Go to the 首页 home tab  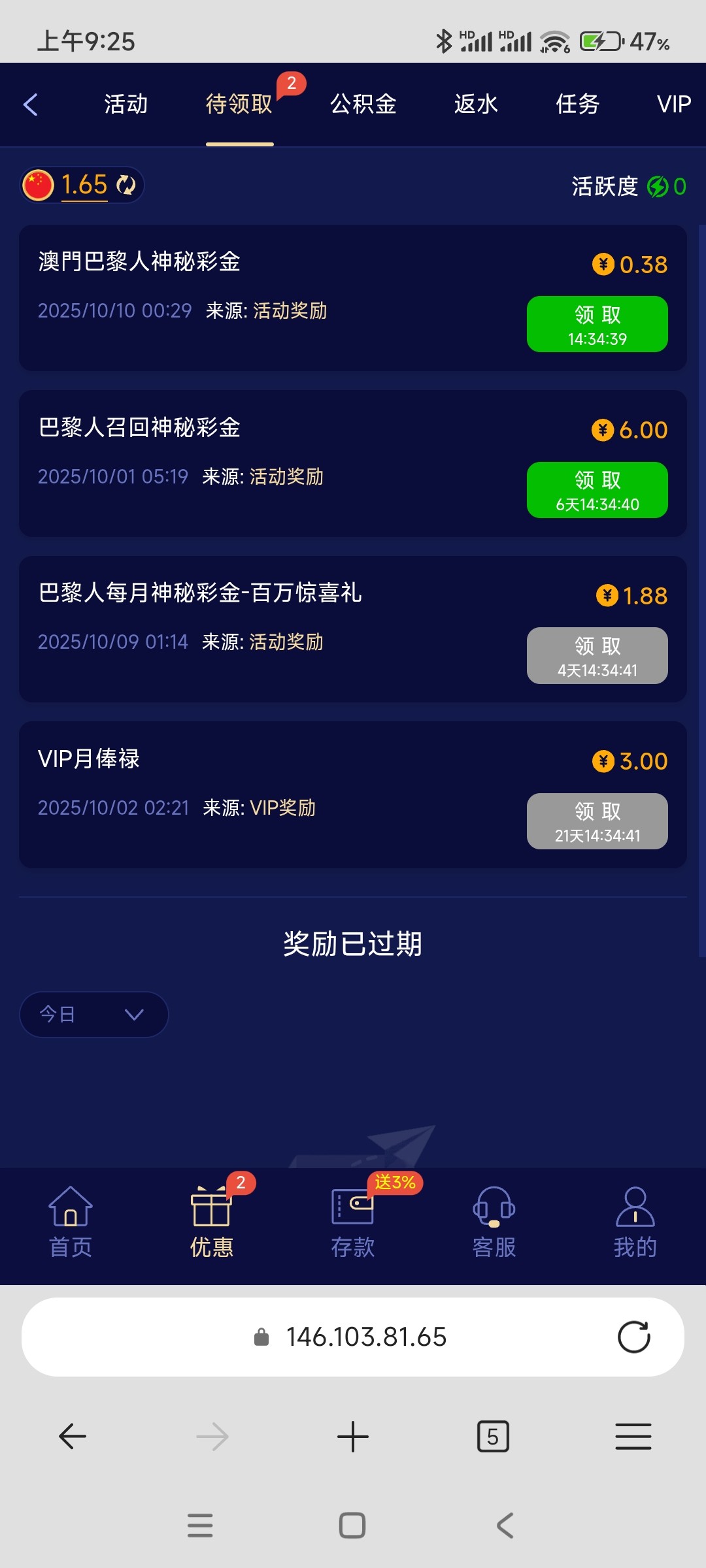71,1222
